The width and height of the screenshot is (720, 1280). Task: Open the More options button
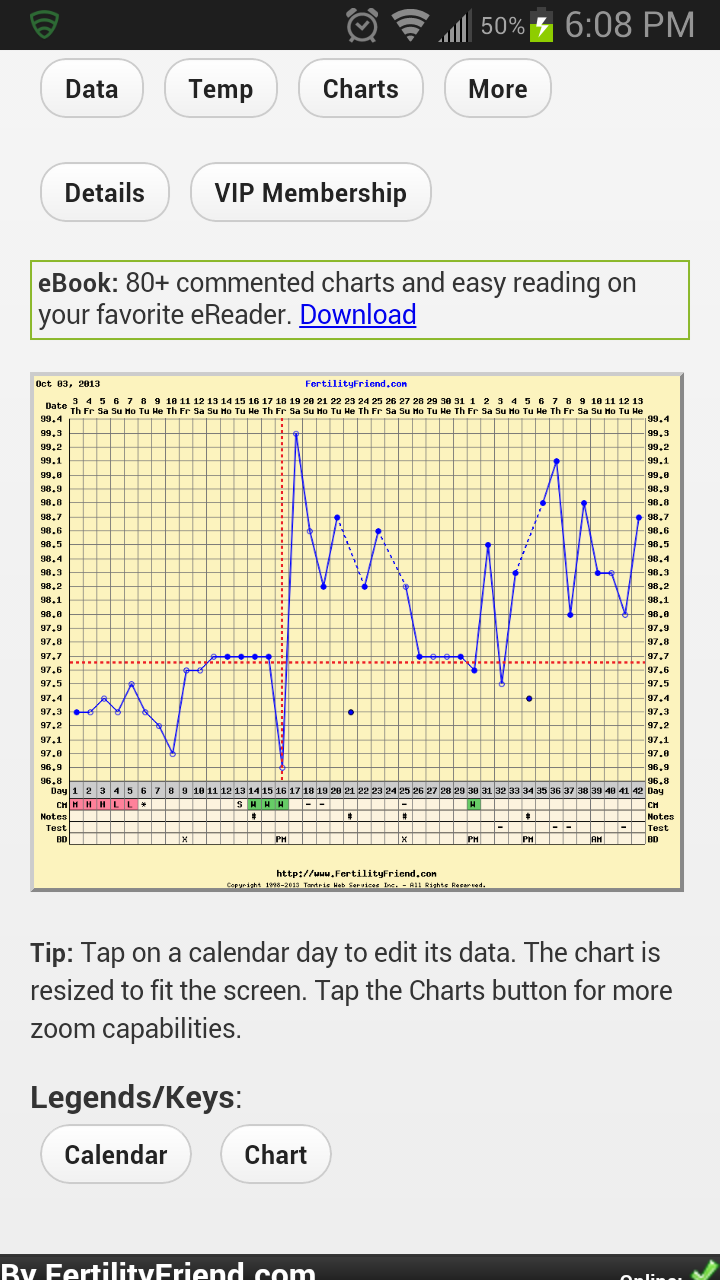(x=497, y=89)
